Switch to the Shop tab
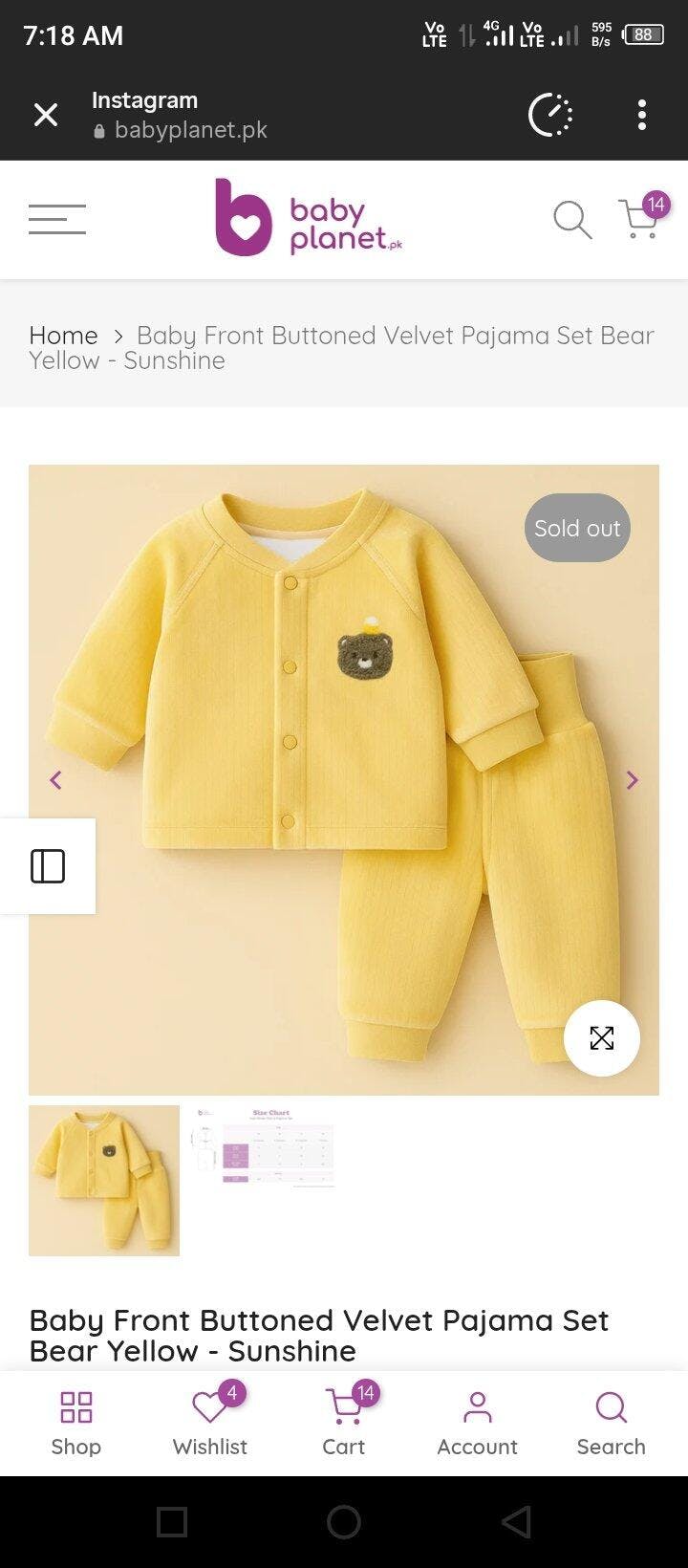Image resolution: width=688 pixels, height=1568 pixels. coord(76,1424)
